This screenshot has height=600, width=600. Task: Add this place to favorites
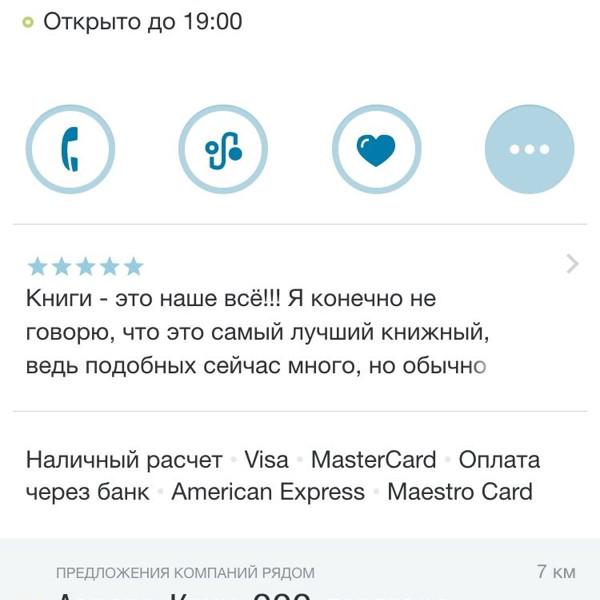pos(376,149)
